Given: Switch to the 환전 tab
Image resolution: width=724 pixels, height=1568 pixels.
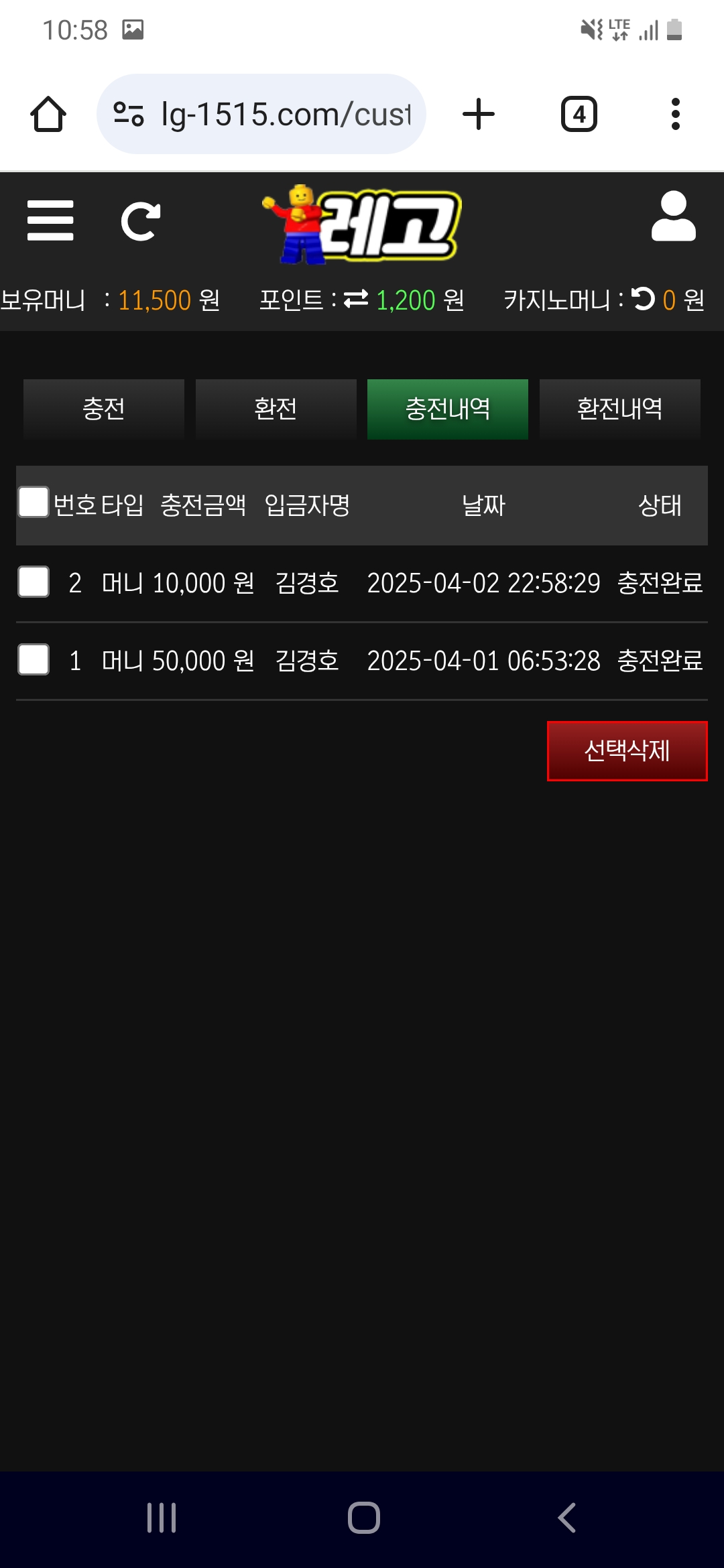Looking at the screenshot, I should [276, 409].
